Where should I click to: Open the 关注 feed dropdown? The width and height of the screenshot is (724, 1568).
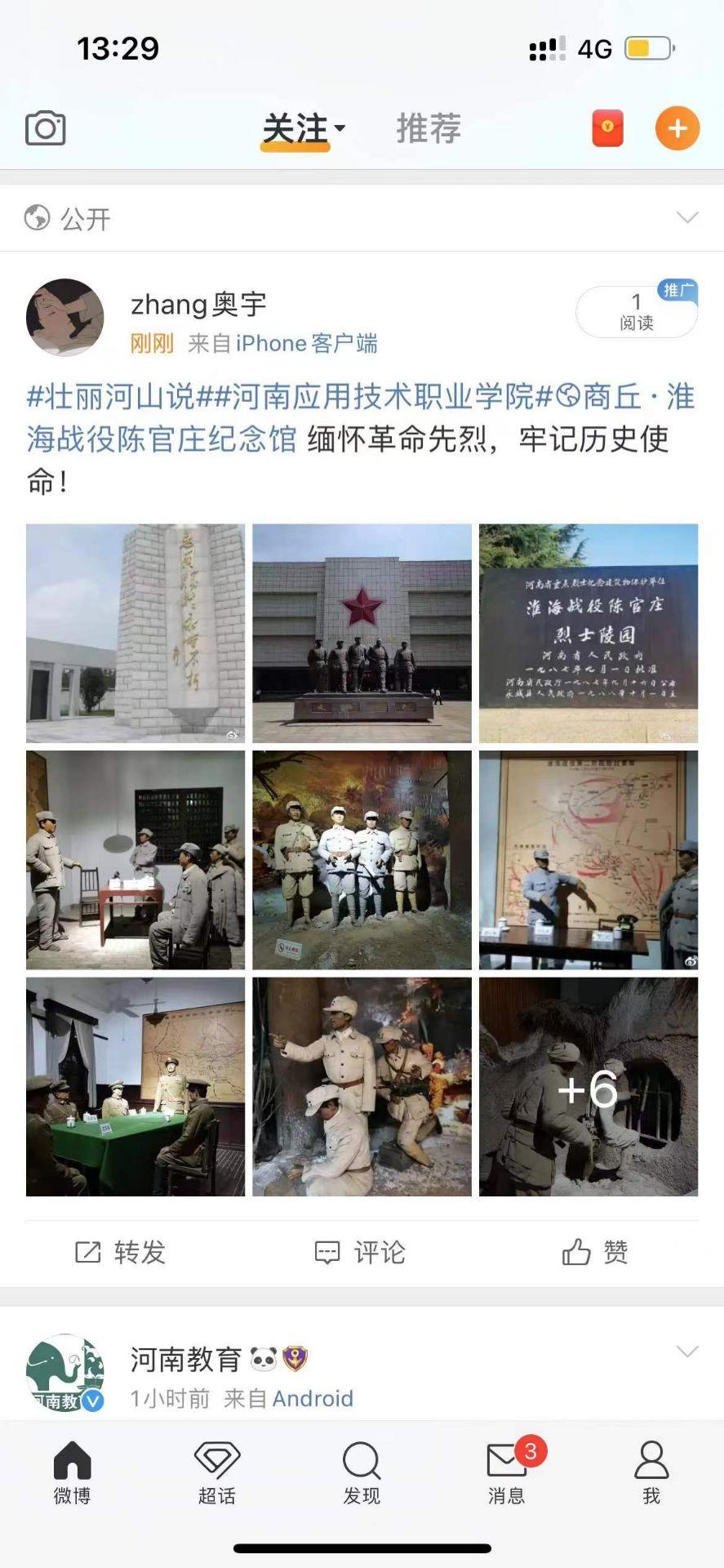304,129
